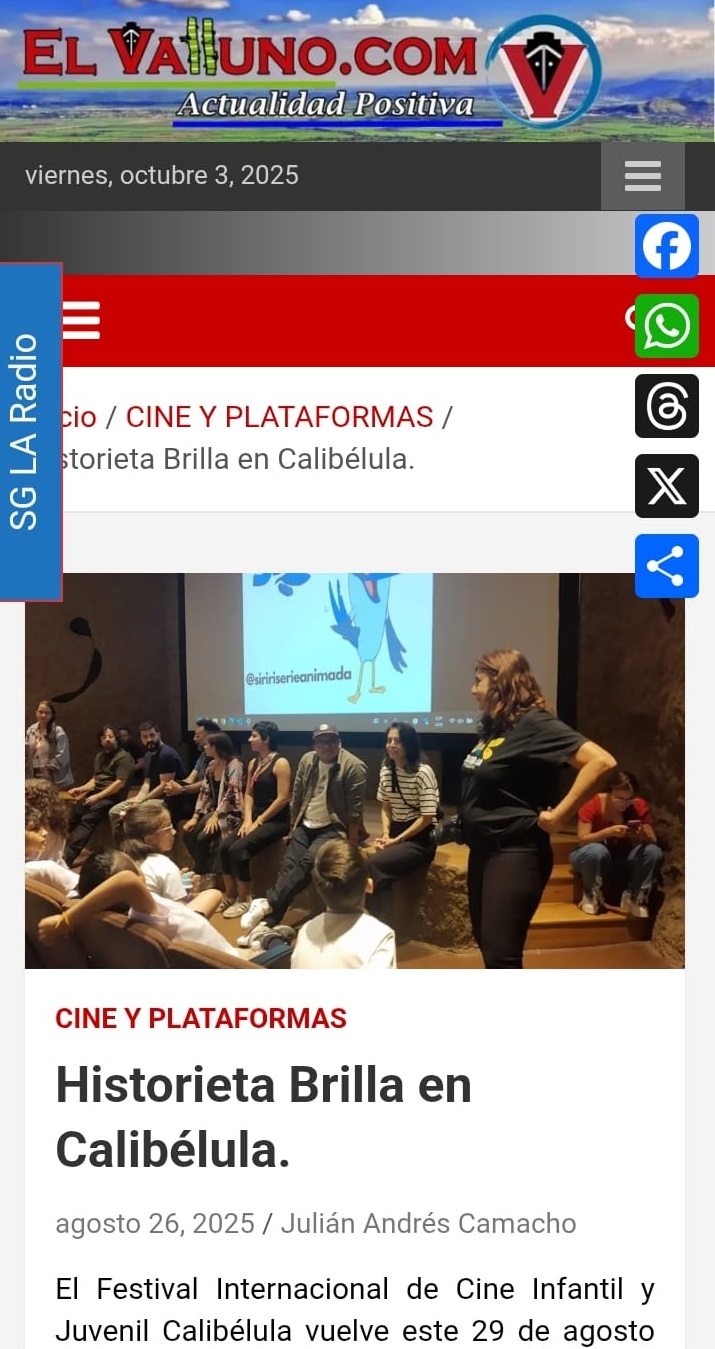Share the article via WhatsApp
Screen dimensions: 715x1349
point(666,326)
